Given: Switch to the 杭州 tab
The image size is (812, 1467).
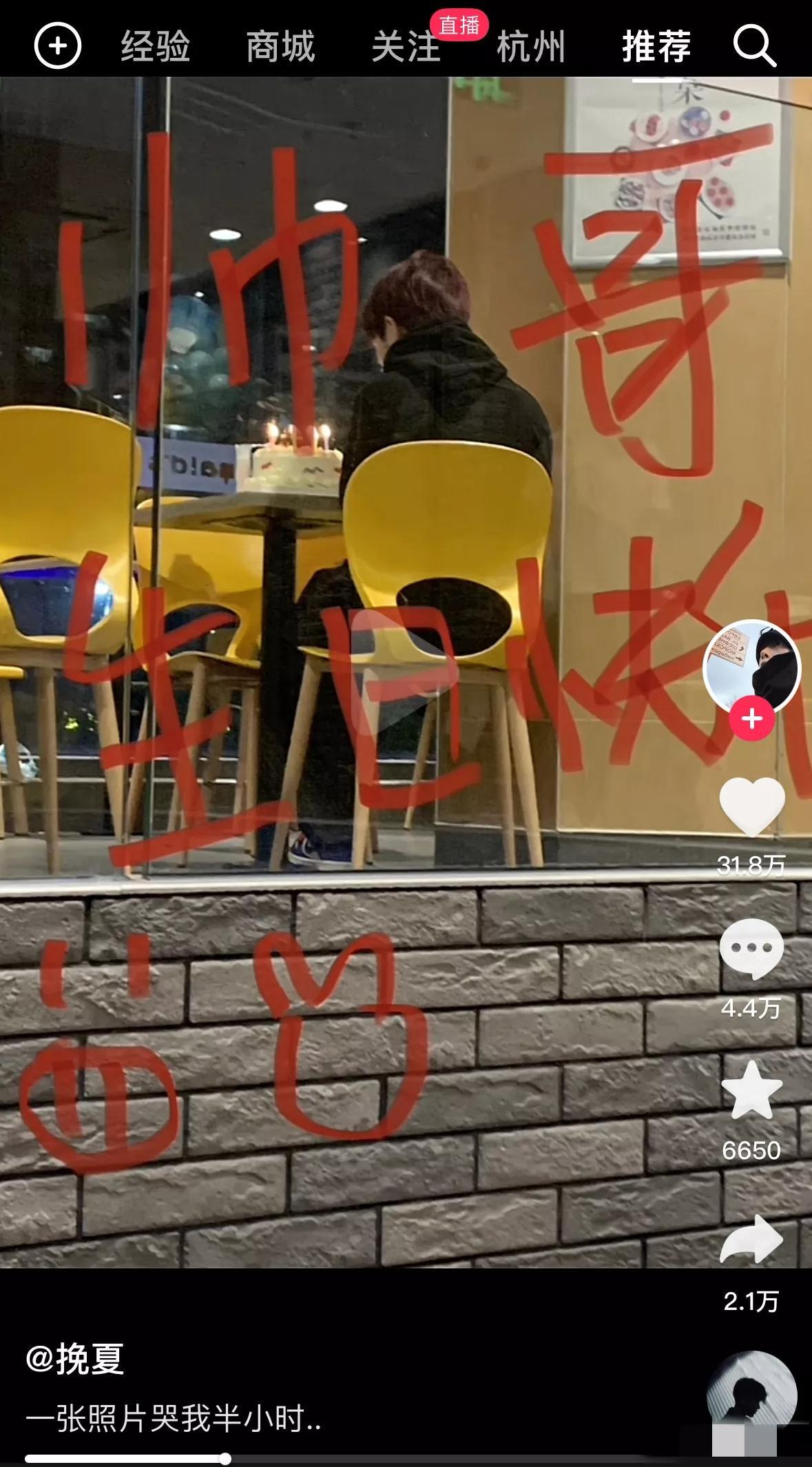Looking at the screenshot, I should click(531, 47).
